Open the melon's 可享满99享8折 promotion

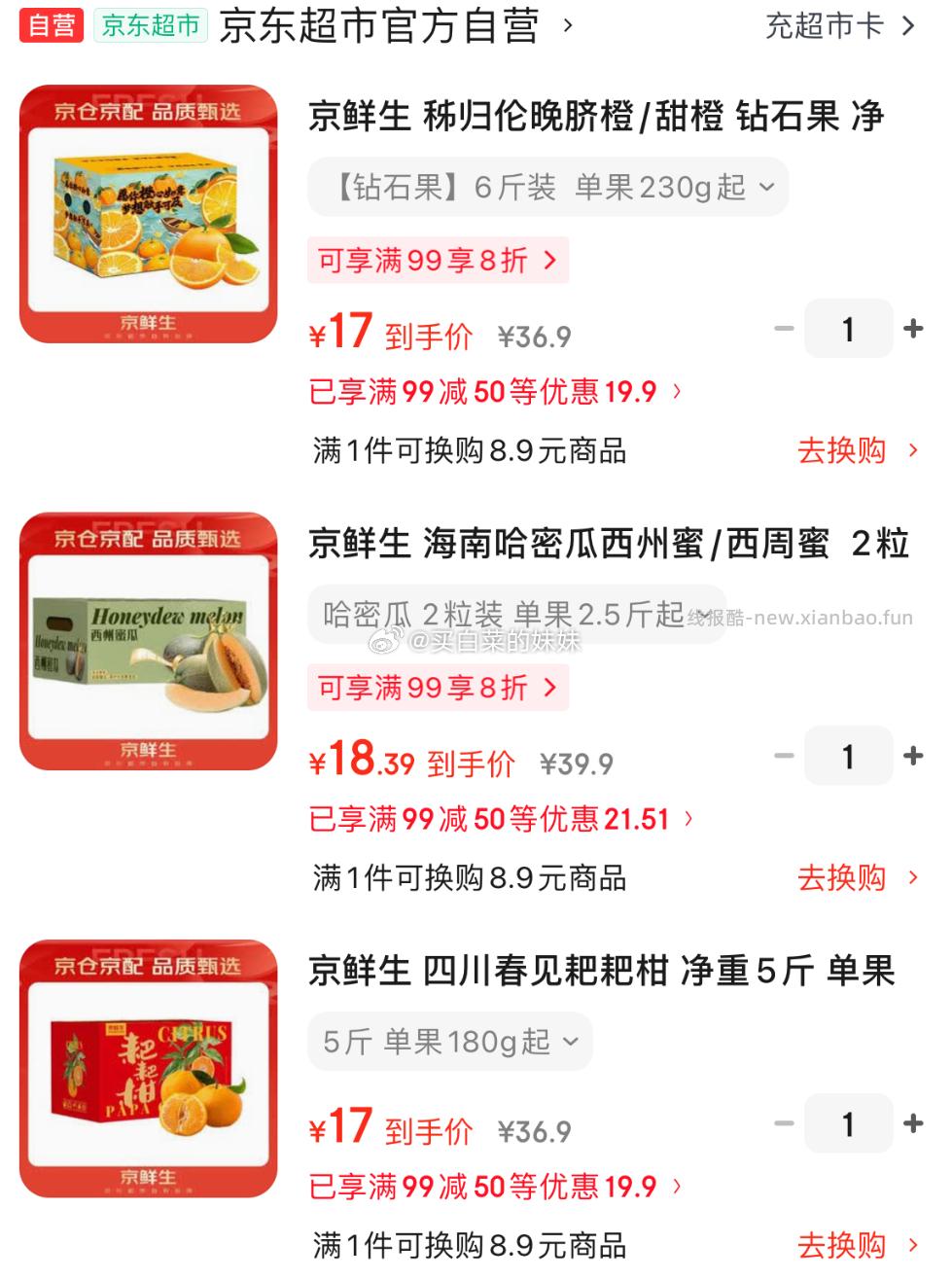(437, 689)
